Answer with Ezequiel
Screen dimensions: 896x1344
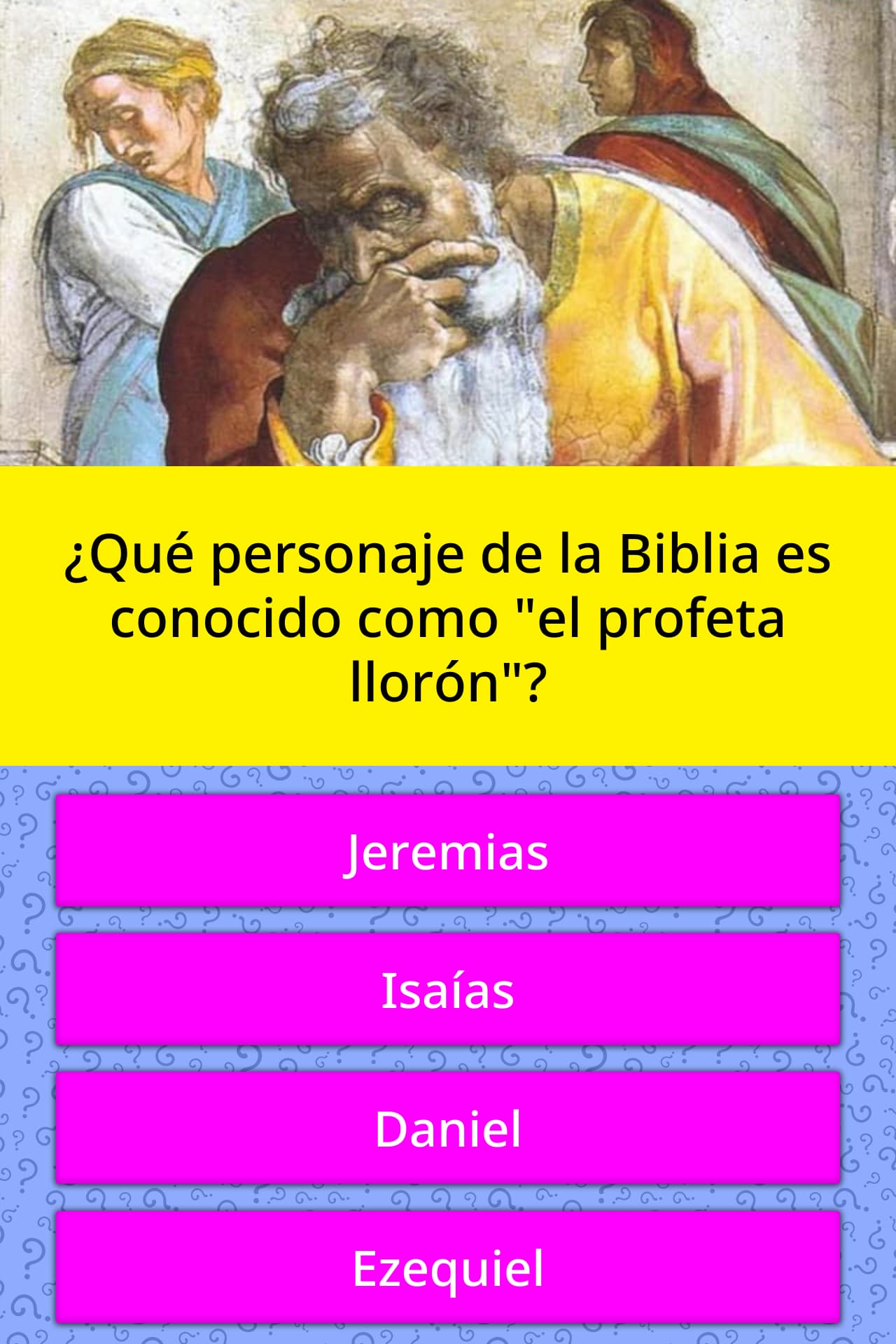[x=448, y=1267]
